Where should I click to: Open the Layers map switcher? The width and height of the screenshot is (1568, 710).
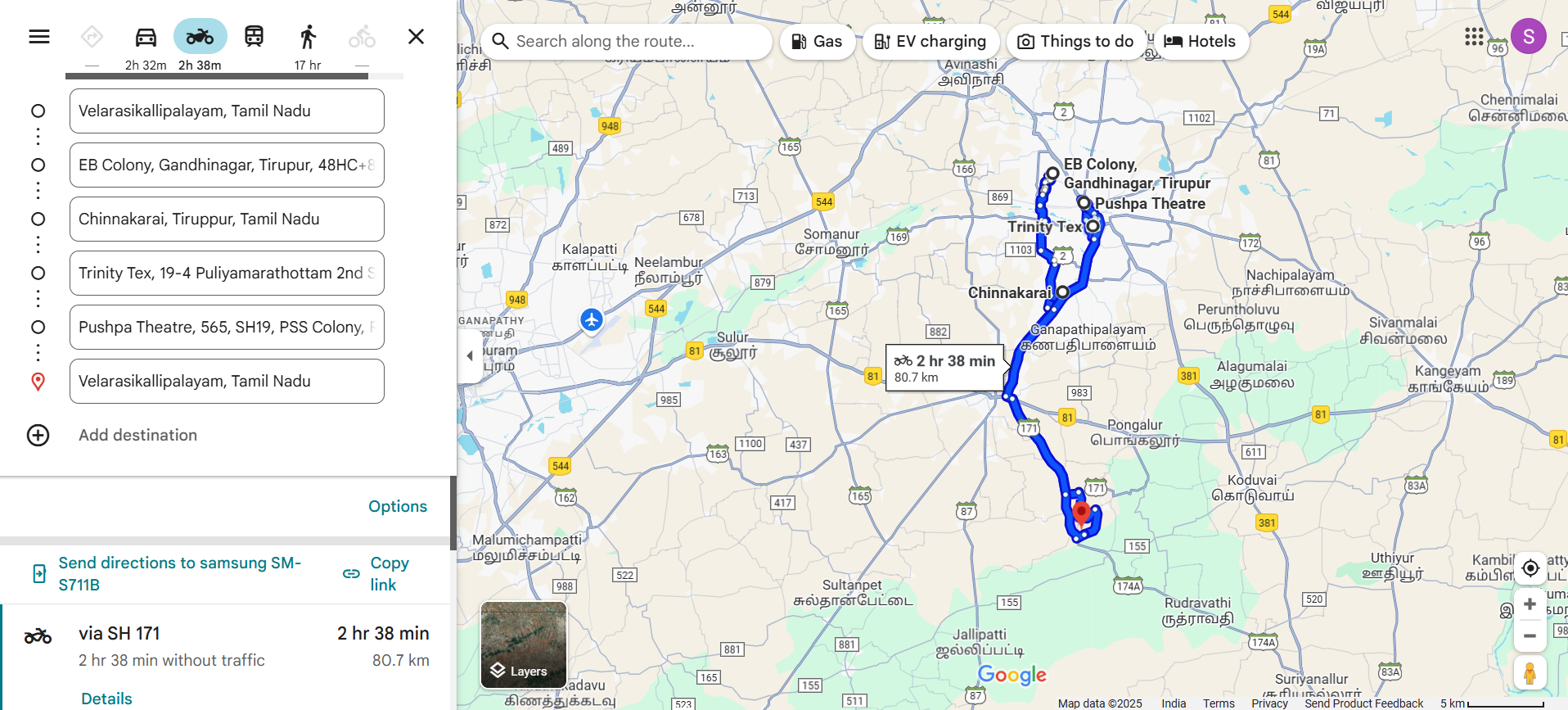(523, 644)
